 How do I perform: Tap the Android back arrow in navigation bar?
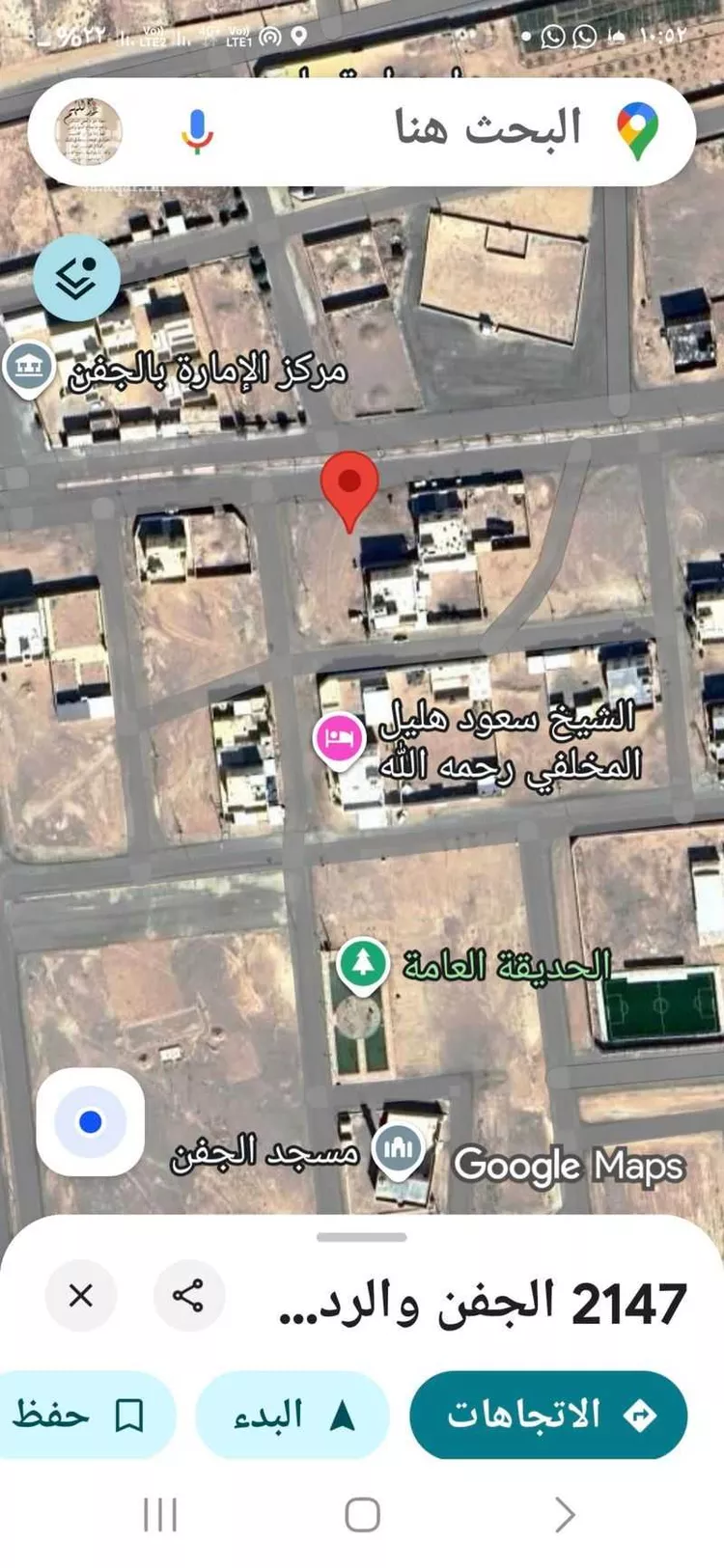pos(565,1515)
